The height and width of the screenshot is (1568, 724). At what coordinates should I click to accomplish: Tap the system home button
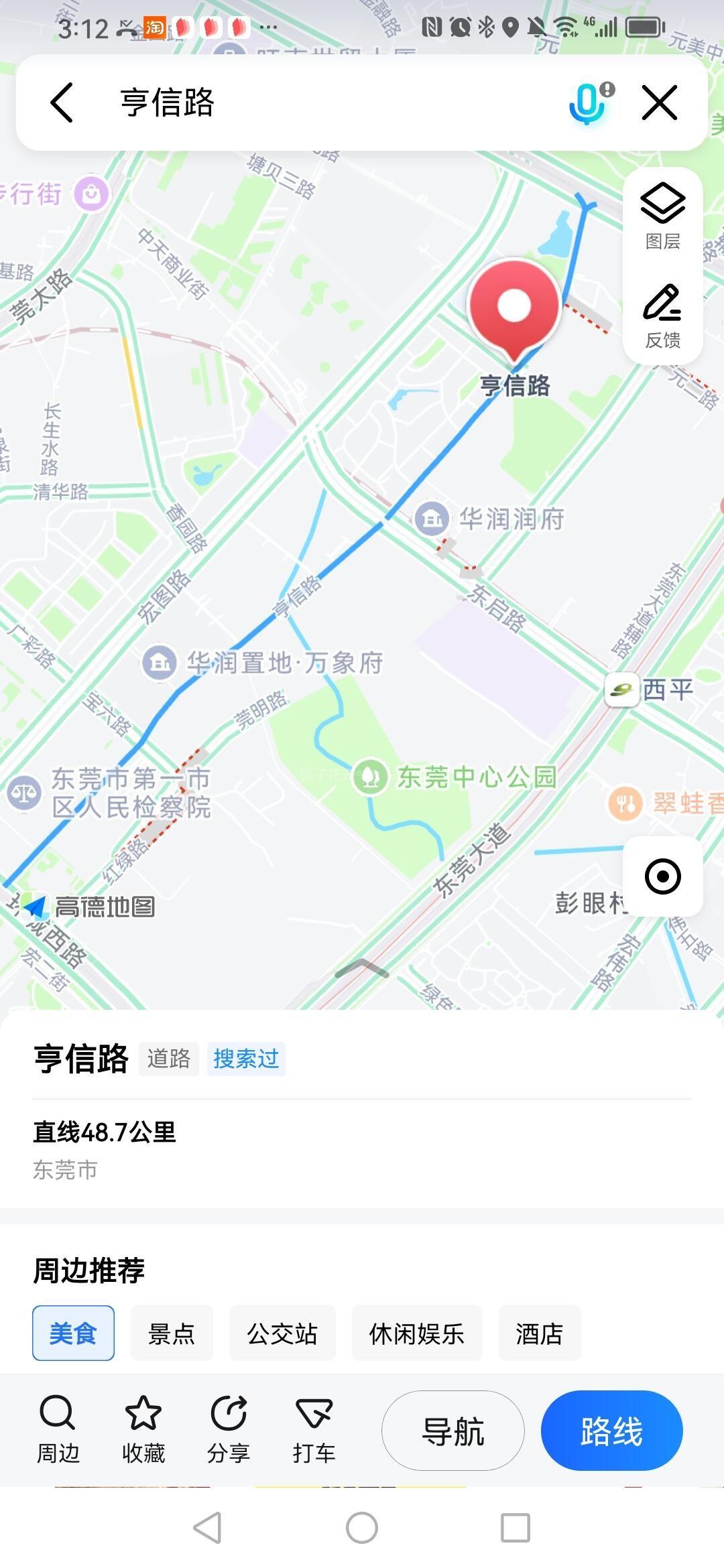(x=362, y=1528)
